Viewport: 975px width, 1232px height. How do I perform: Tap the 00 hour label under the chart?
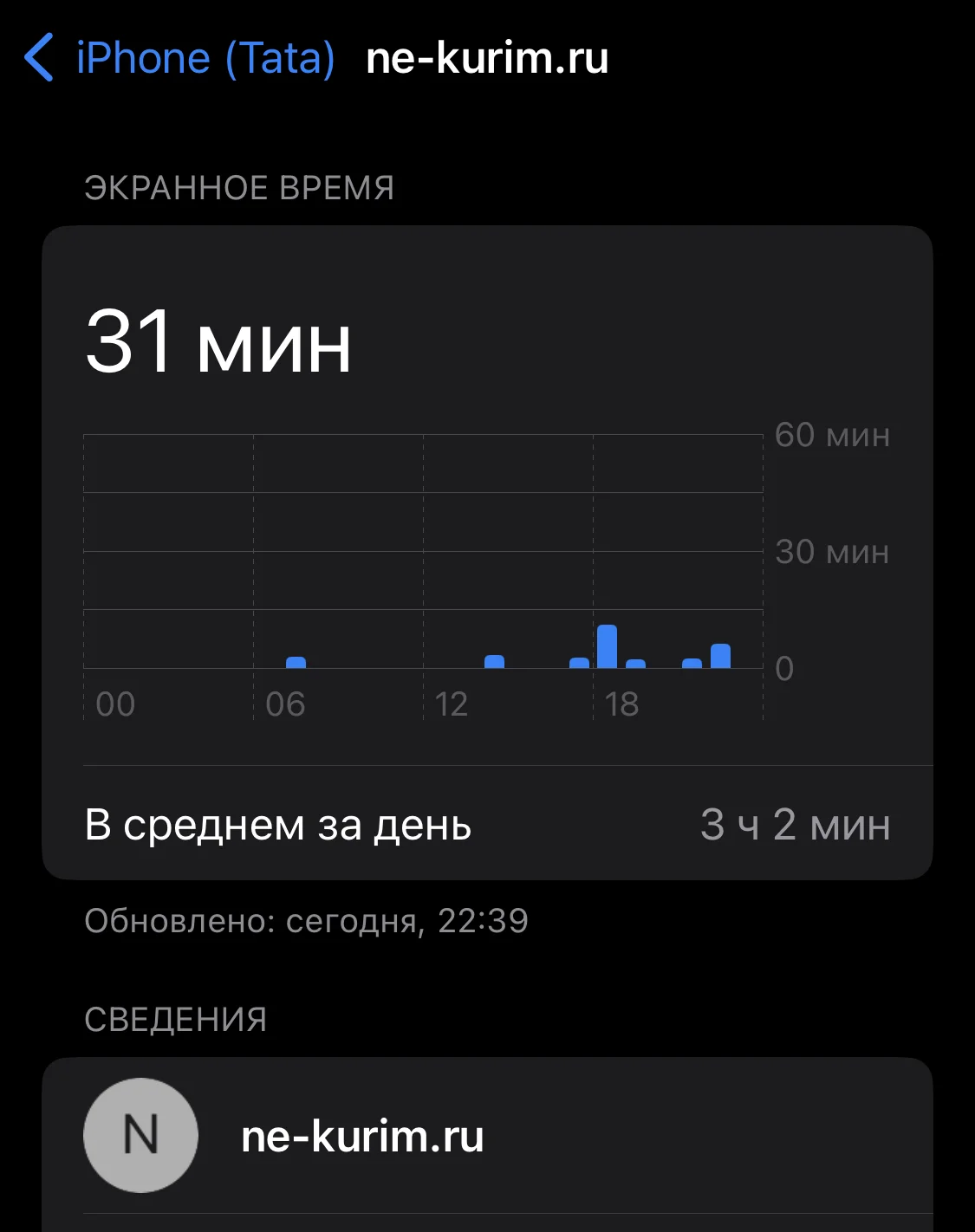point(118,705)
